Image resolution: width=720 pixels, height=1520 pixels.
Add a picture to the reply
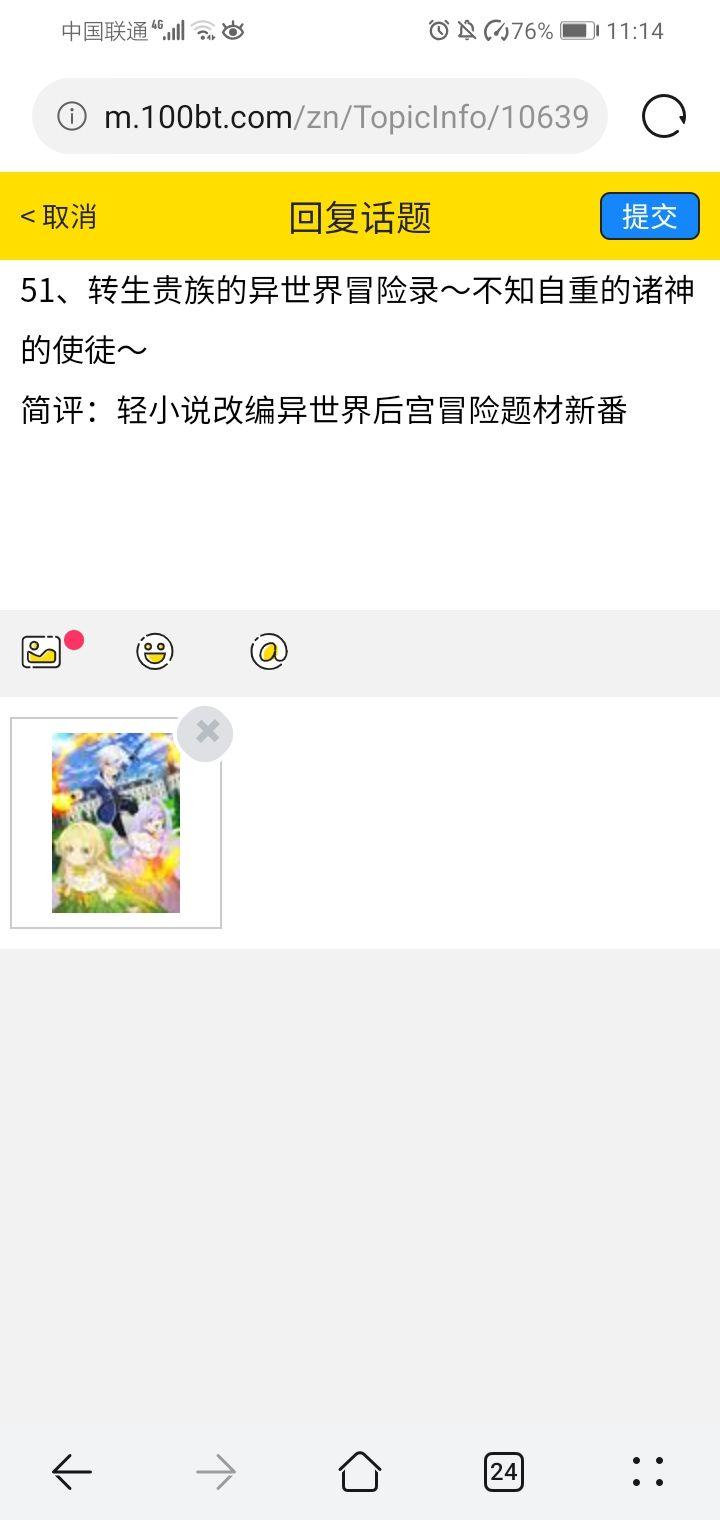(x=42, y=652)
